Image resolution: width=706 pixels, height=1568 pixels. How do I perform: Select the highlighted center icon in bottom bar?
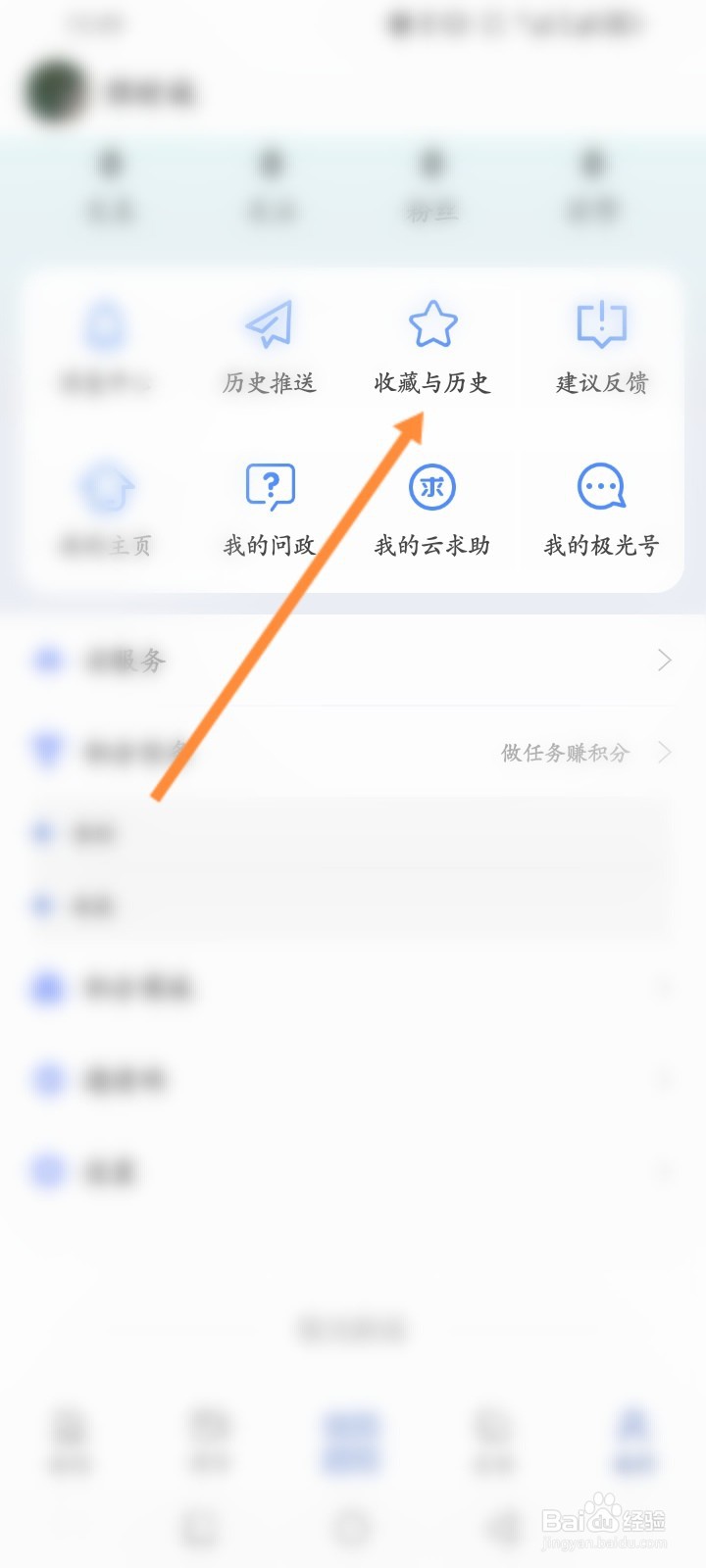353,1436
